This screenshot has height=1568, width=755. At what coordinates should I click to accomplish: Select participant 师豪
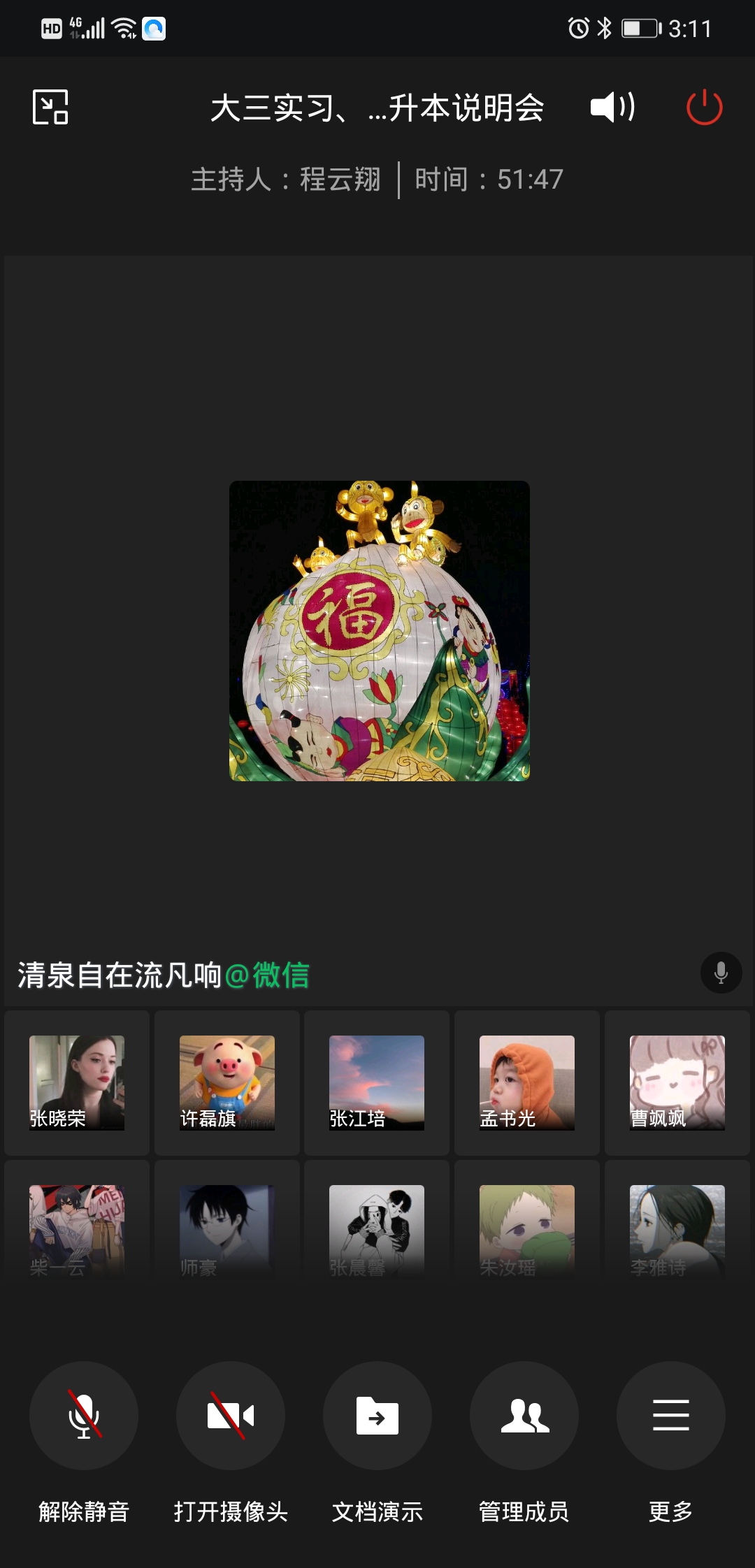coord(227,1230)
